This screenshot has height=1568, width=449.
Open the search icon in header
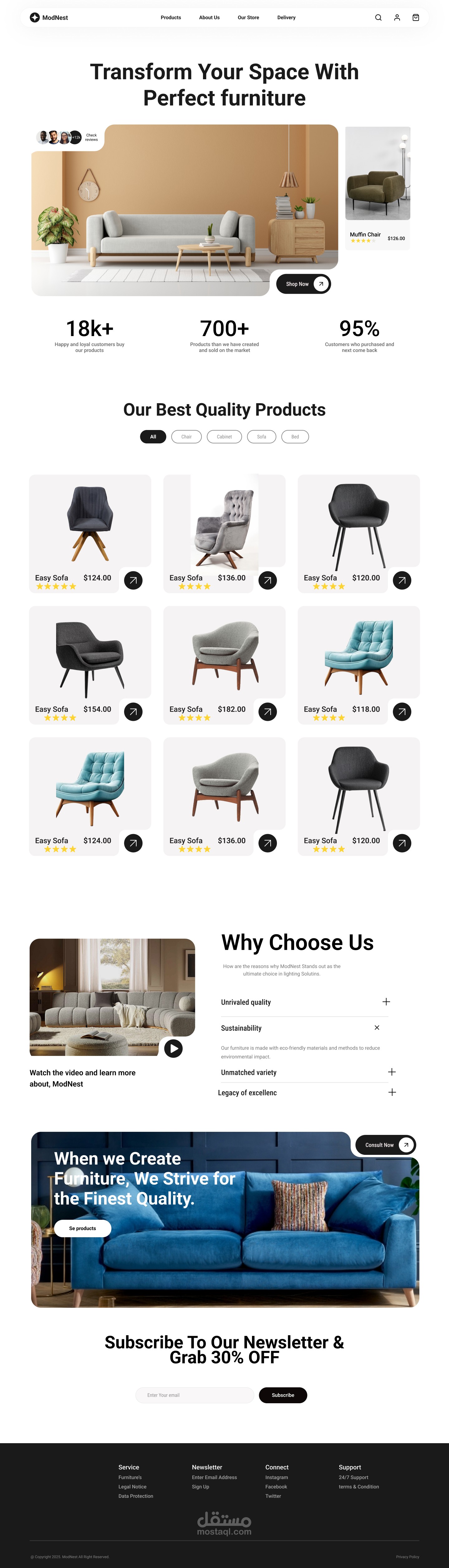(378, 18)
